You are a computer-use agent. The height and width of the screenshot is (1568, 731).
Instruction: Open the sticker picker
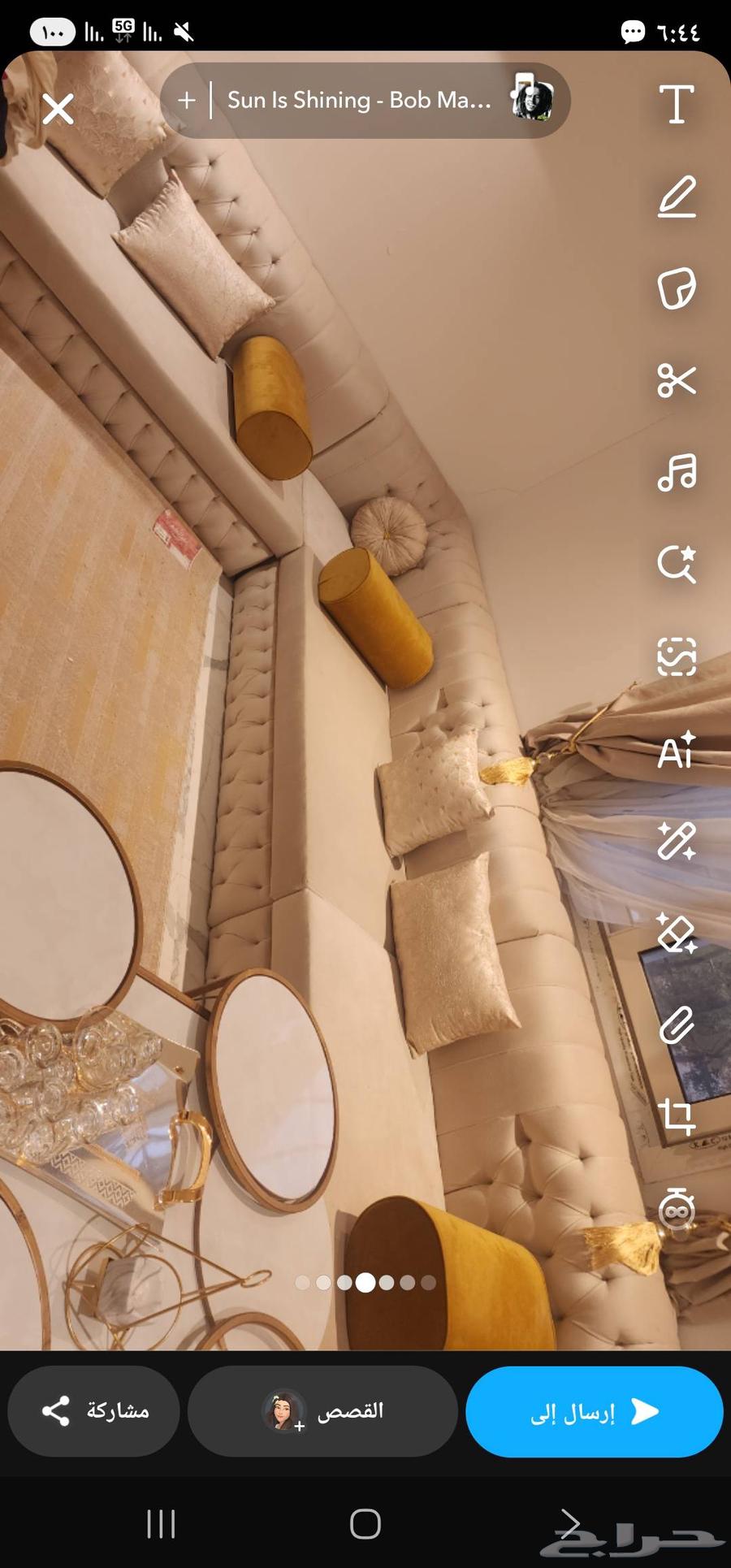(x=676, y=288)
